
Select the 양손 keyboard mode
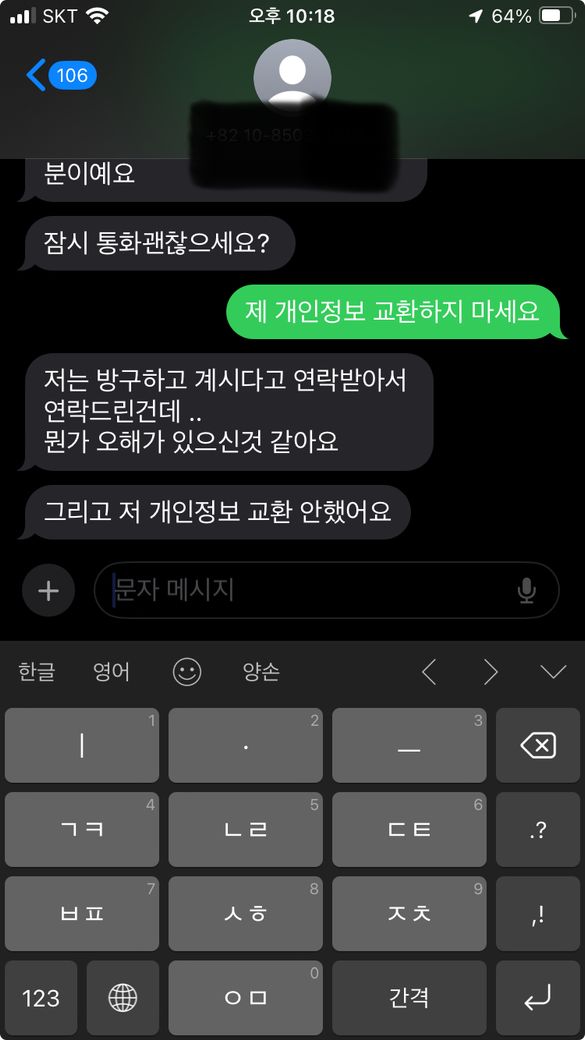(261, 673)
